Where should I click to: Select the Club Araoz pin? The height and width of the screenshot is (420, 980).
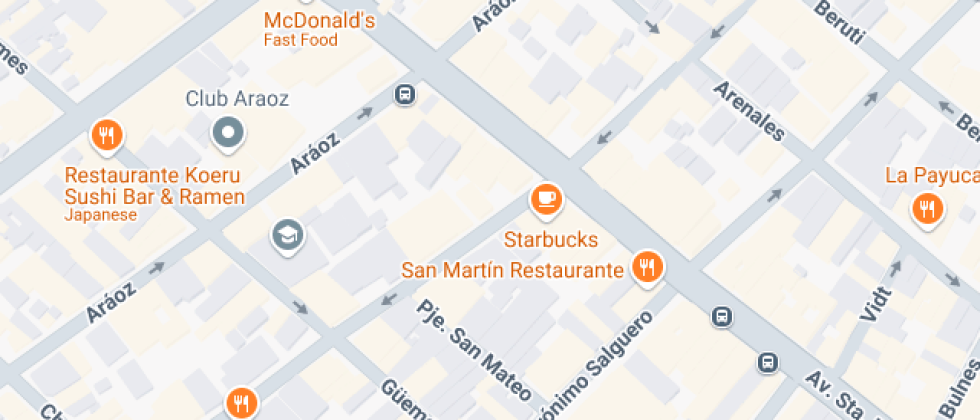(228, 131)
